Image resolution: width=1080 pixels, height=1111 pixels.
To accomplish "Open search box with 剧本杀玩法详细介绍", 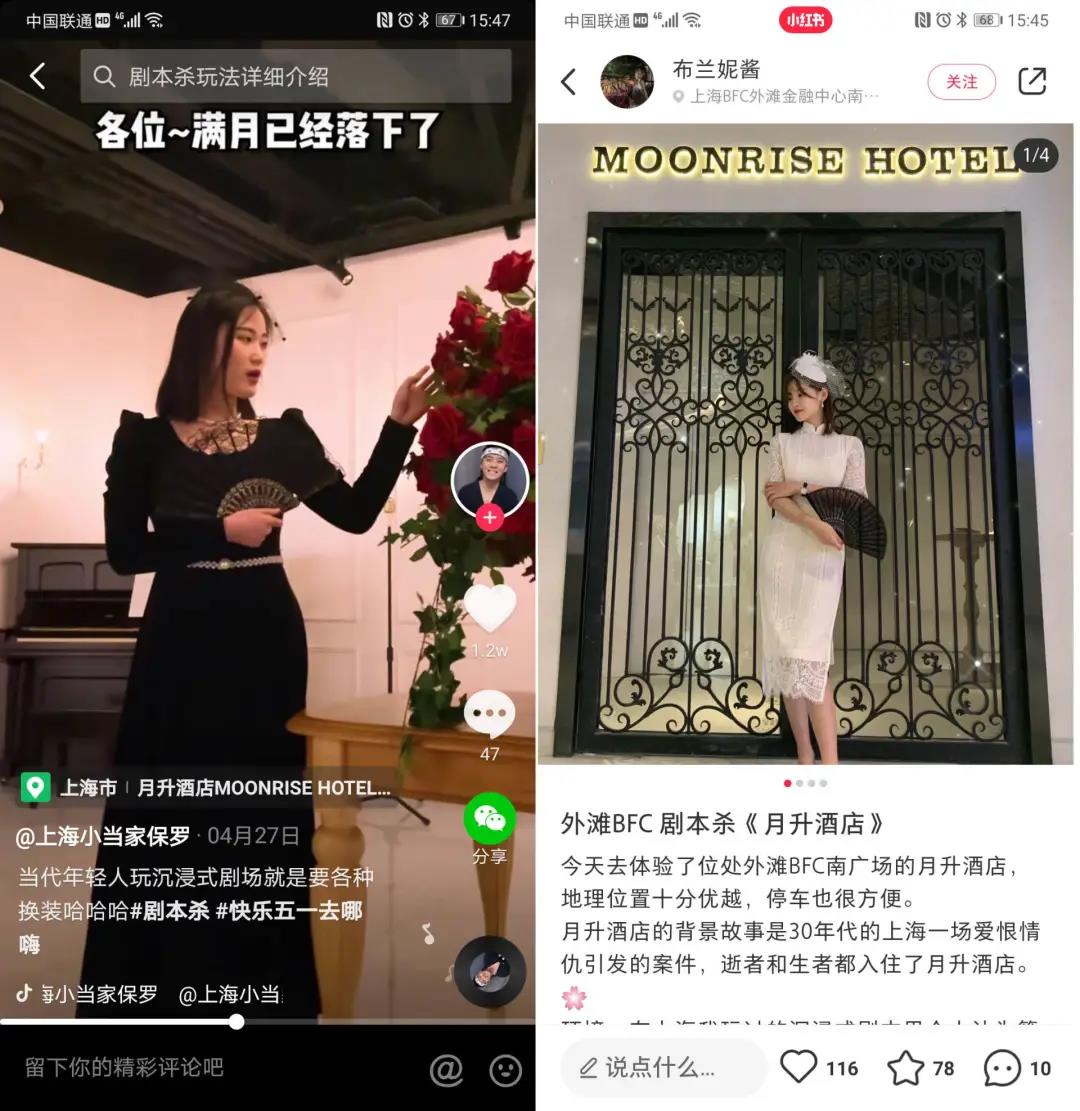I will [x=295, y=76].
